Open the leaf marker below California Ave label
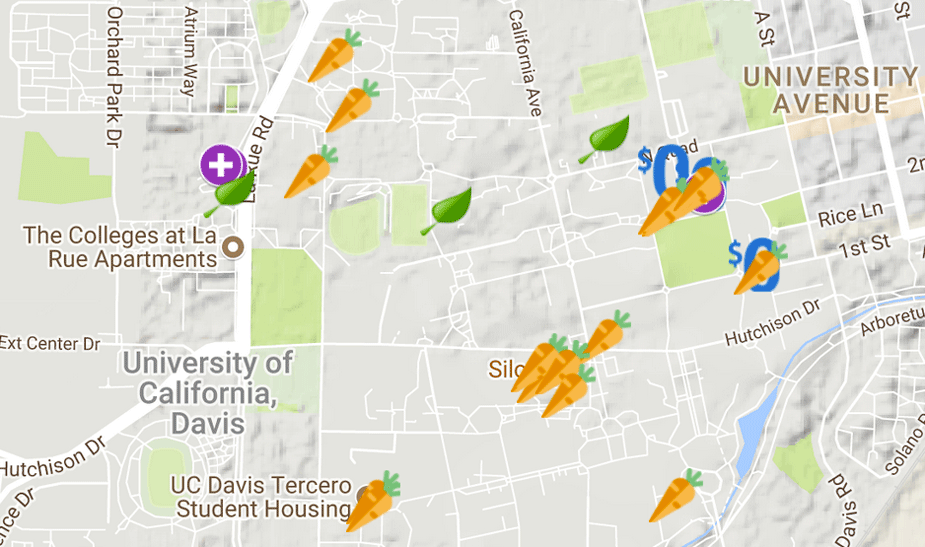This screenshot has height=547, width=925. [x=606, y=138]
